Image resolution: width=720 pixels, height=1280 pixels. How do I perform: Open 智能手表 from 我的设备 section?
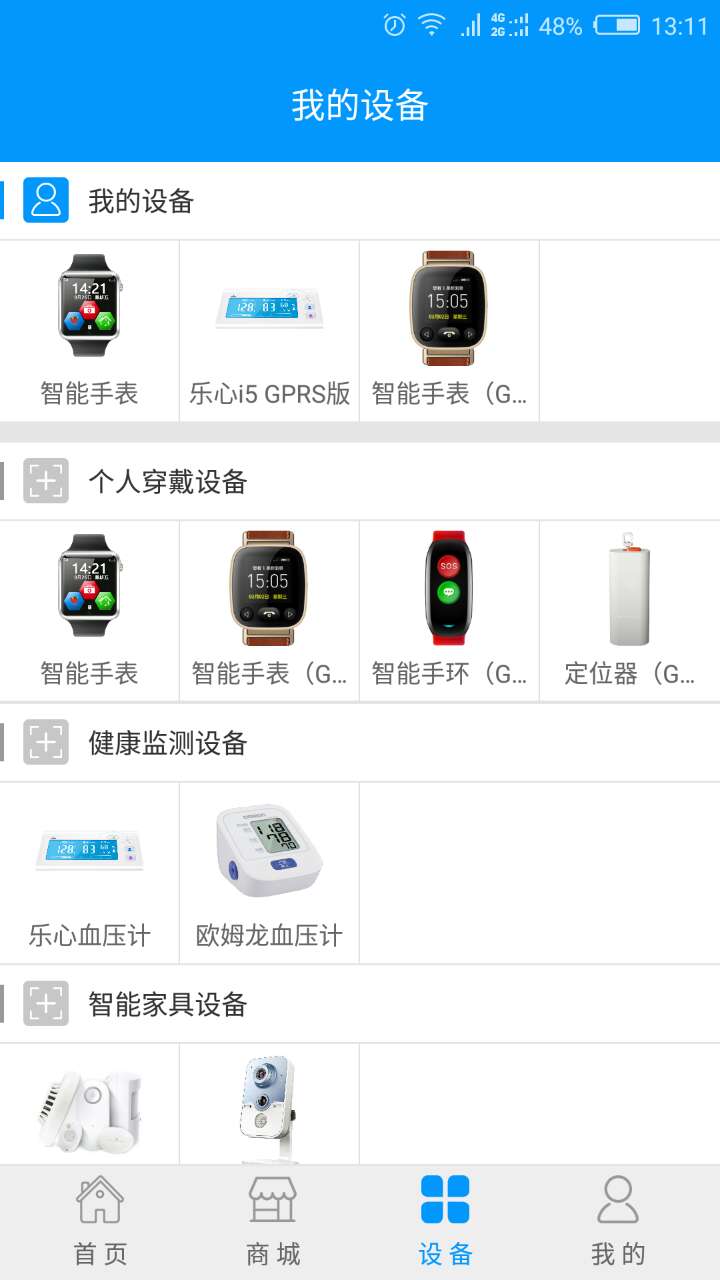pos(90,330)
